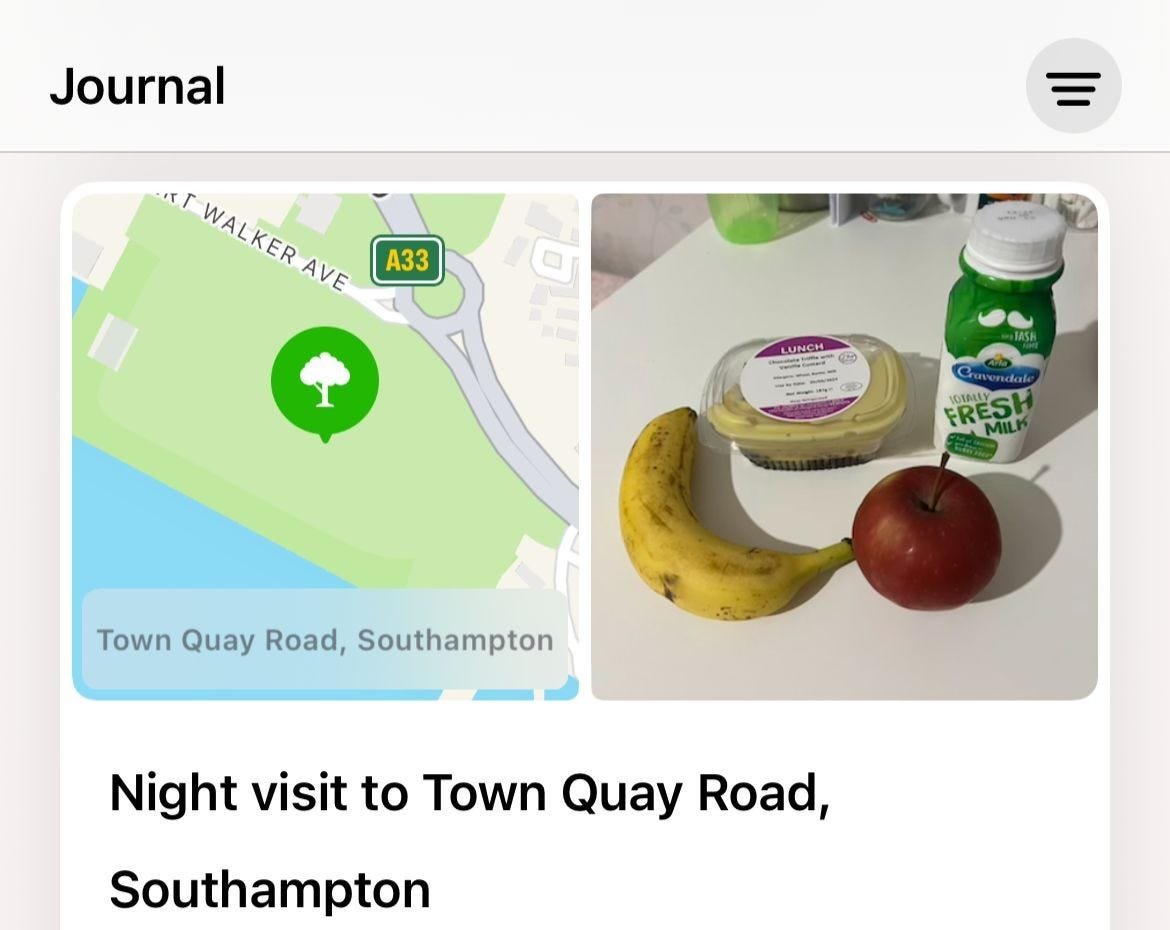The height and width of the screenshot is (930, 1170).
Task: View the lunch photo with banana and apple
Action: (843, 446)
